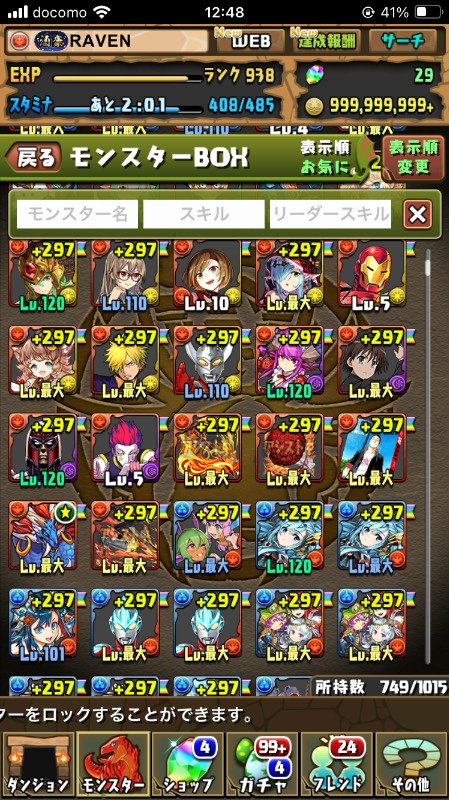Go back with the 戻る button

(34, 158)
